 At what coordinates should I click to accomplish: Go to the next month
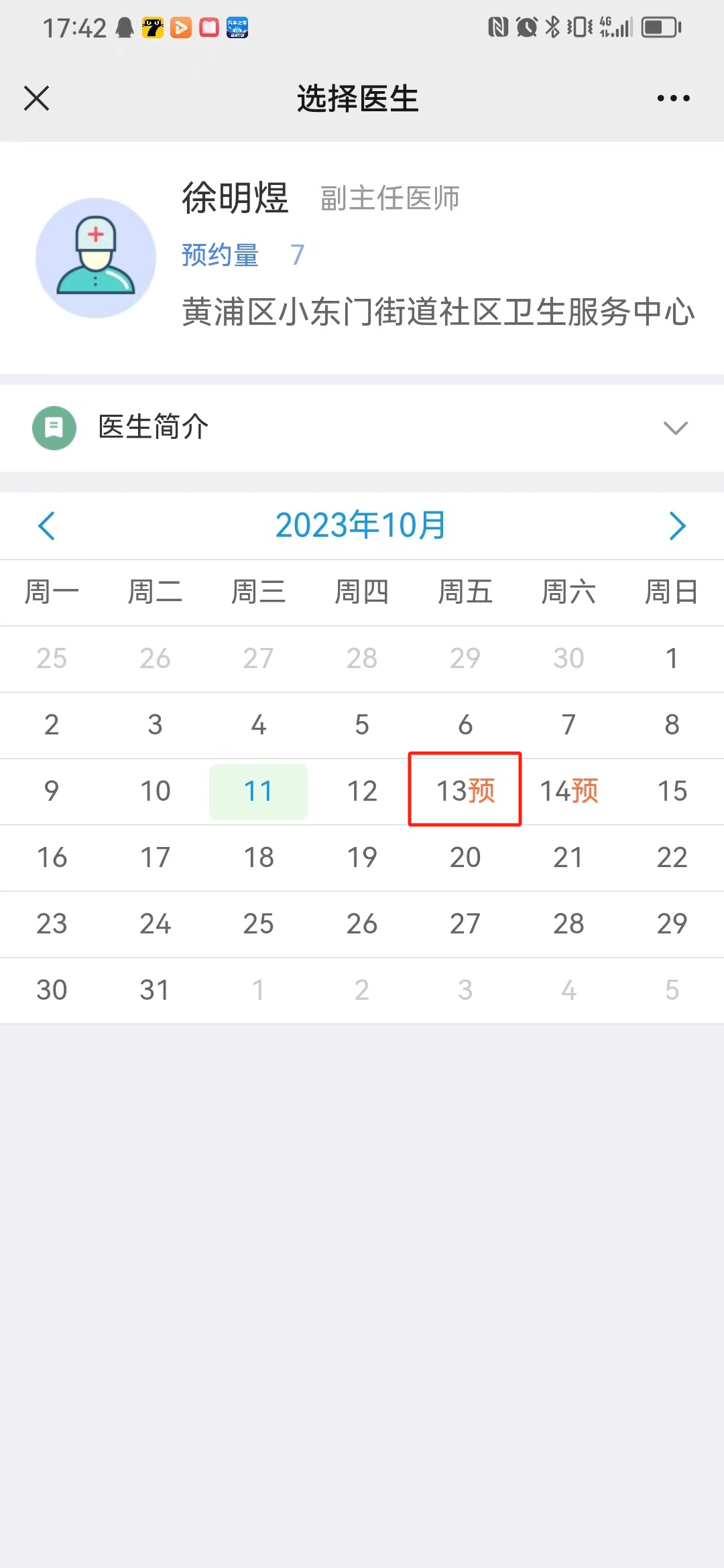point(677,526)
